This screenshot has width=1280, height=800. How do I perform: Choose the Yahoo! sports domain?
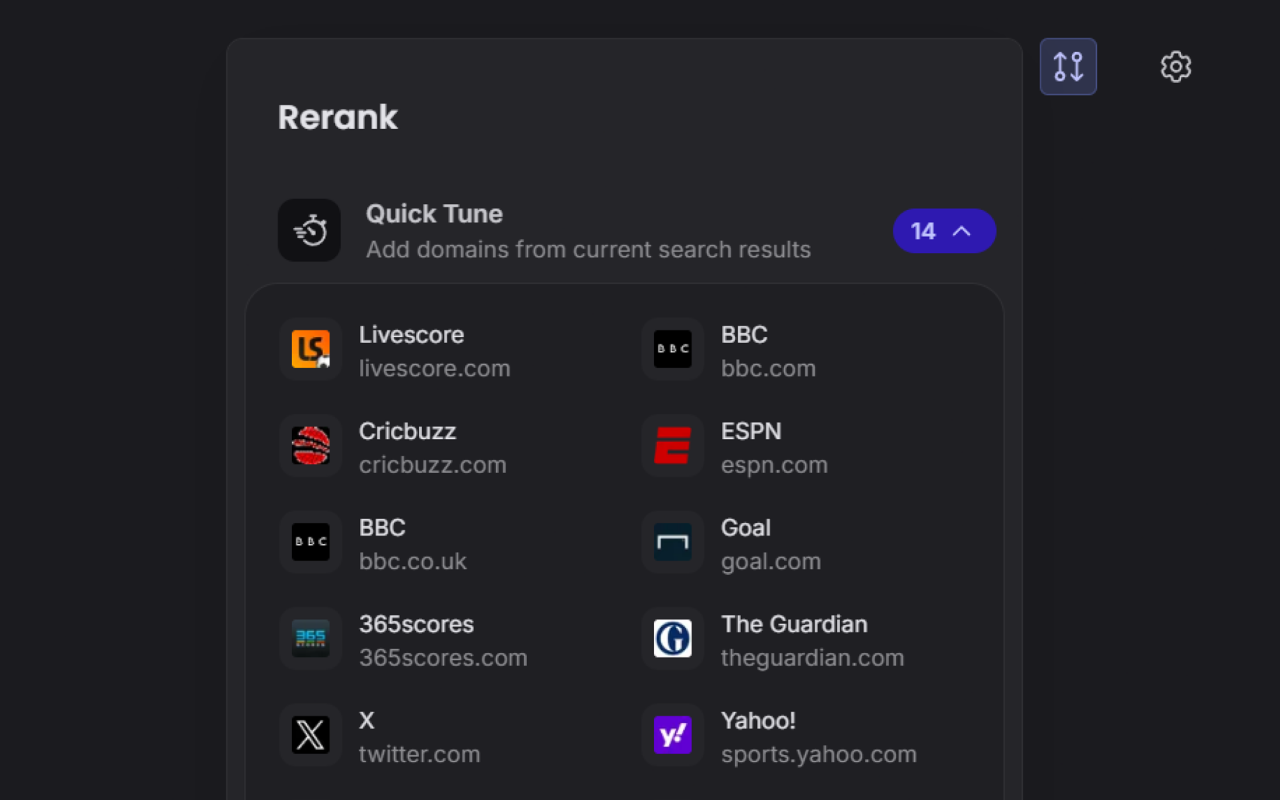pyautogui.click(x=817, y=736)
